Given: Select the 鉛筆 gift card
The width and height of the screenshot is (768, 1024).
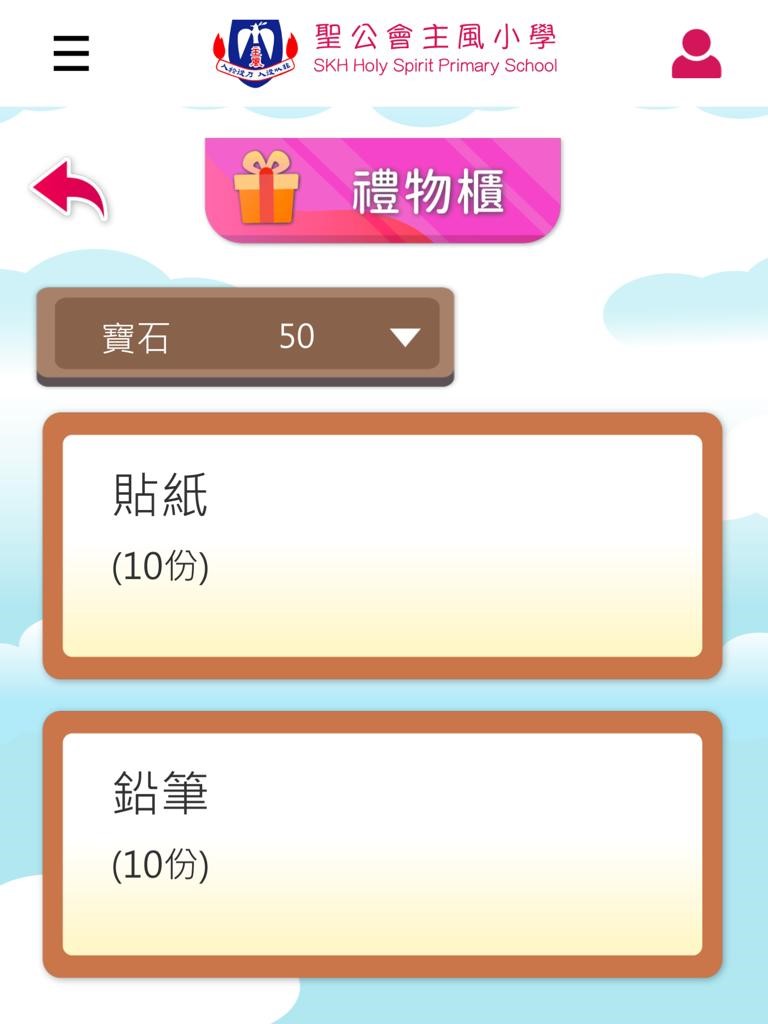Looking at the screenshot, I should pos(382,844).
